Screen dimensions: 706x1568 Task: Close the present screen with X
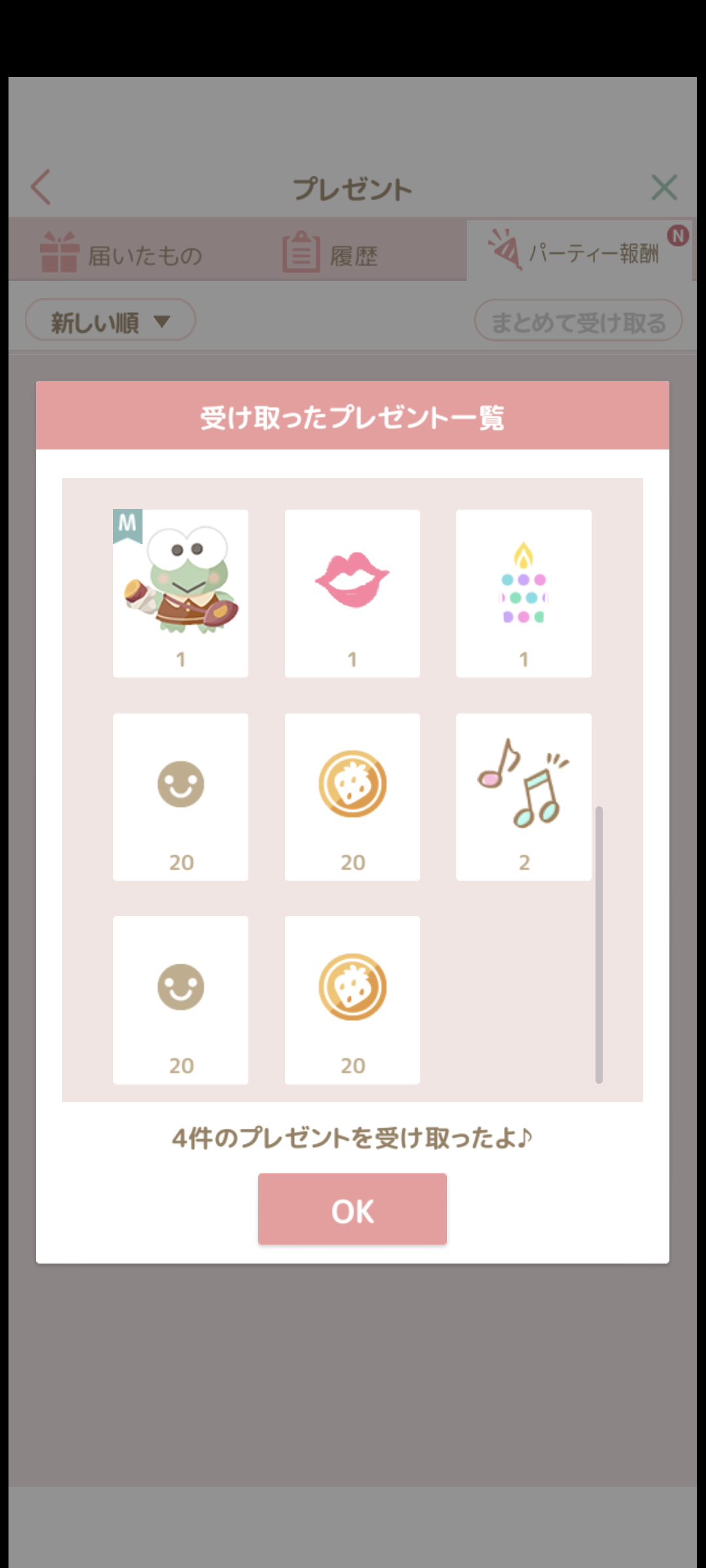(664, 188)
